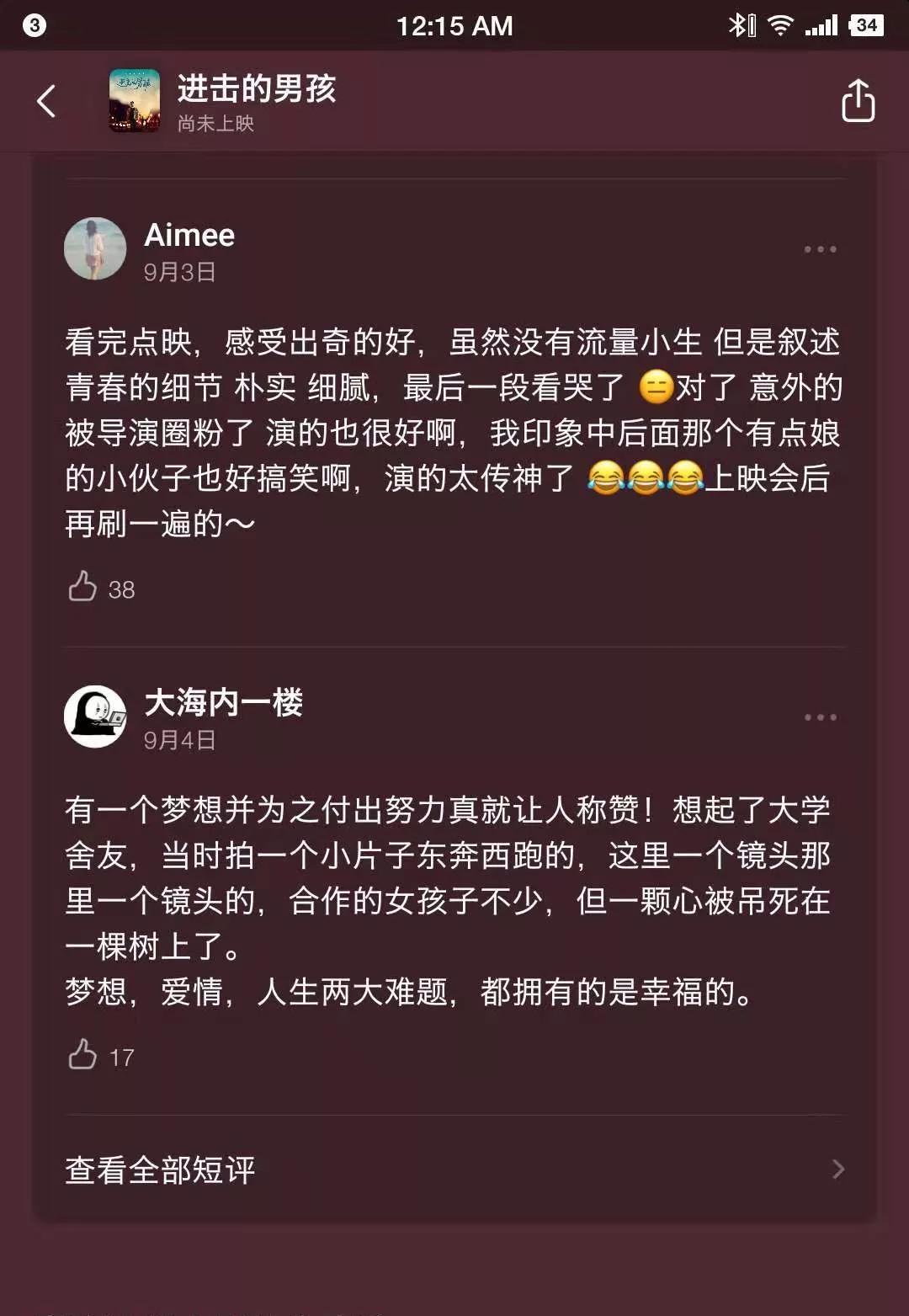Like the review by 大海内一楼
The height and width of the screenshot is (1316, 909).
pos(83,1055)
